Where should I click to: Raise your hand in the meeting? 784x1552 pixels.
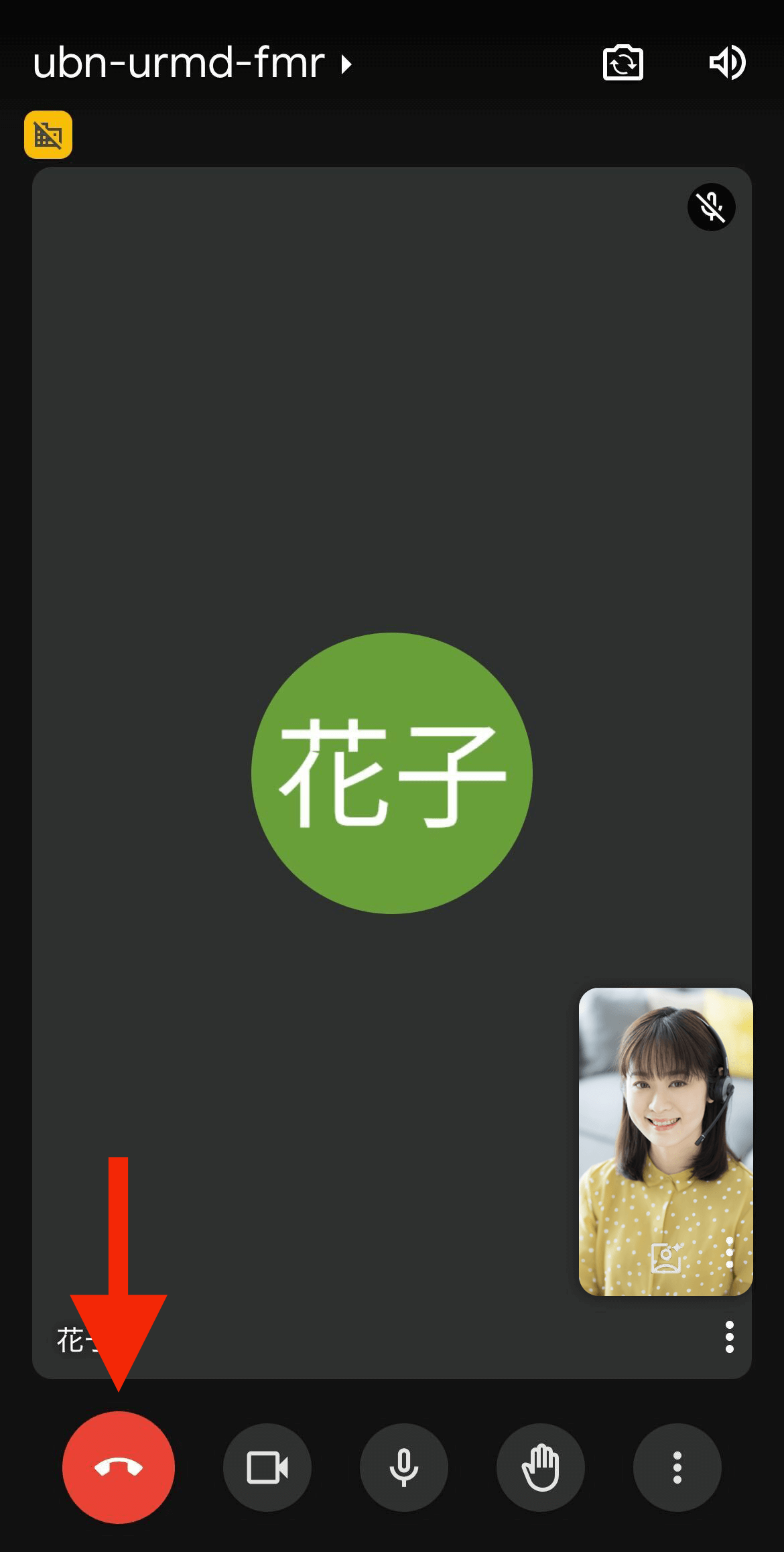pos(540,1468)
